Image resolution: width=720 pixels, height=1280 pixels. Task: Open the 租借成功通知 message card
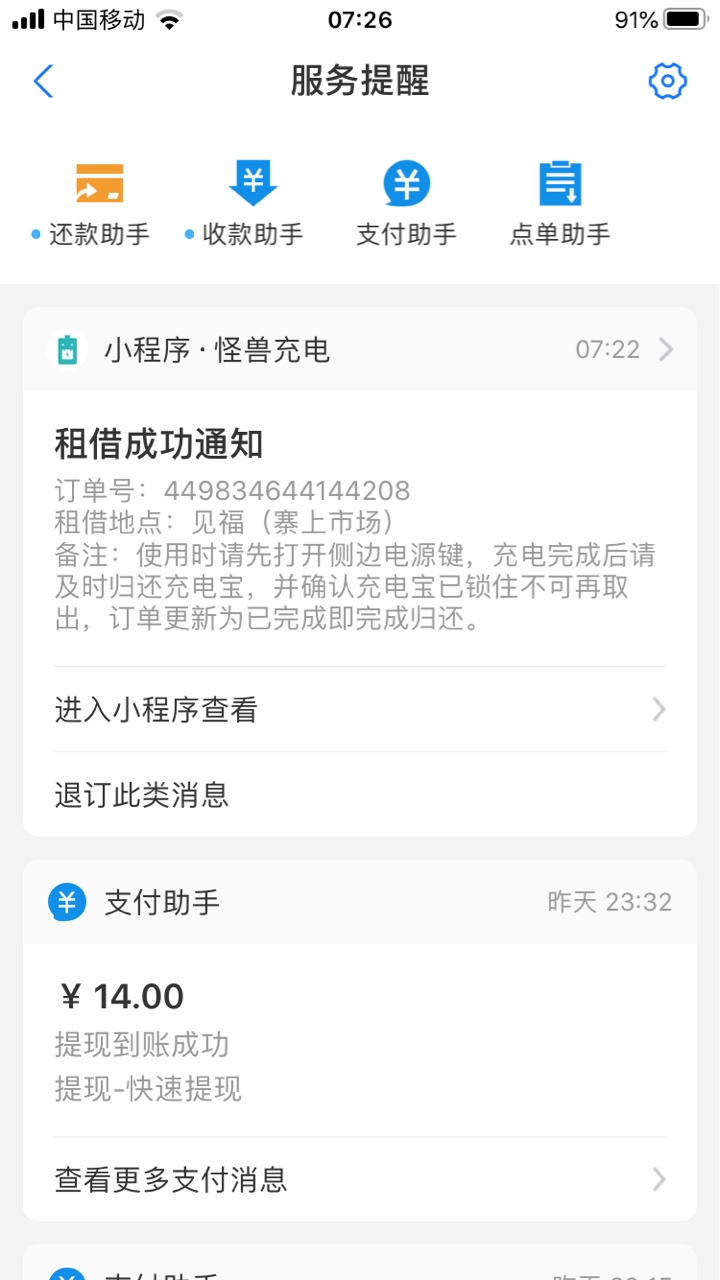[x=360, y=528]
